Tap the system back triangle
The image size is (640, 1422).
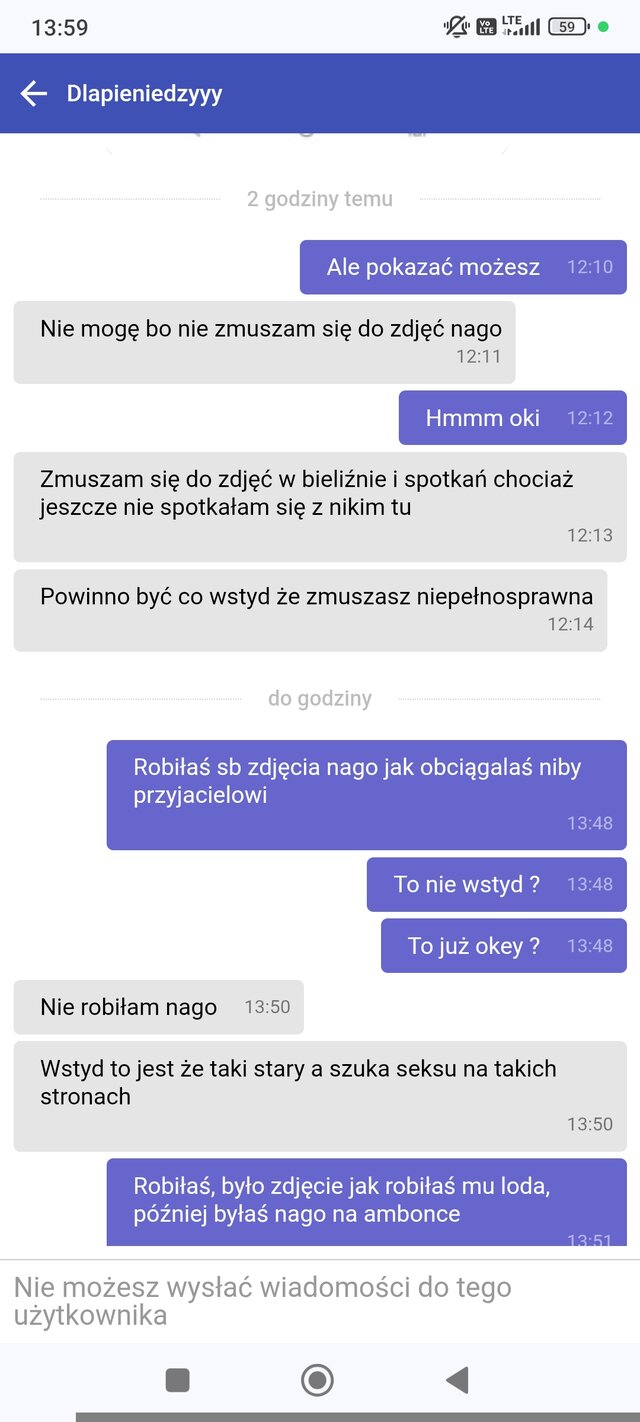click(x=457, y=1380)
